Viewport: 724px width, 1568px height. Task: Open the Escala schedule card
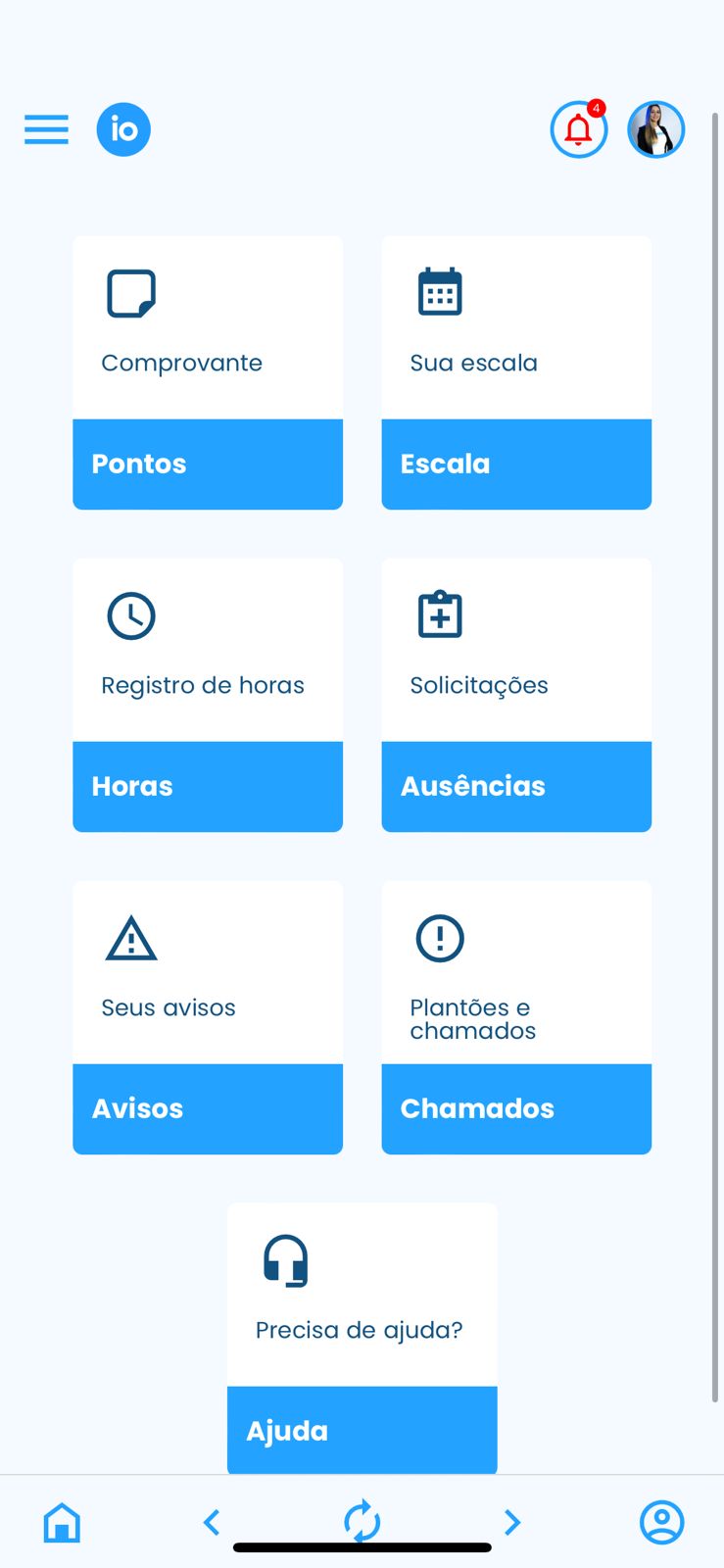point(516,372)
